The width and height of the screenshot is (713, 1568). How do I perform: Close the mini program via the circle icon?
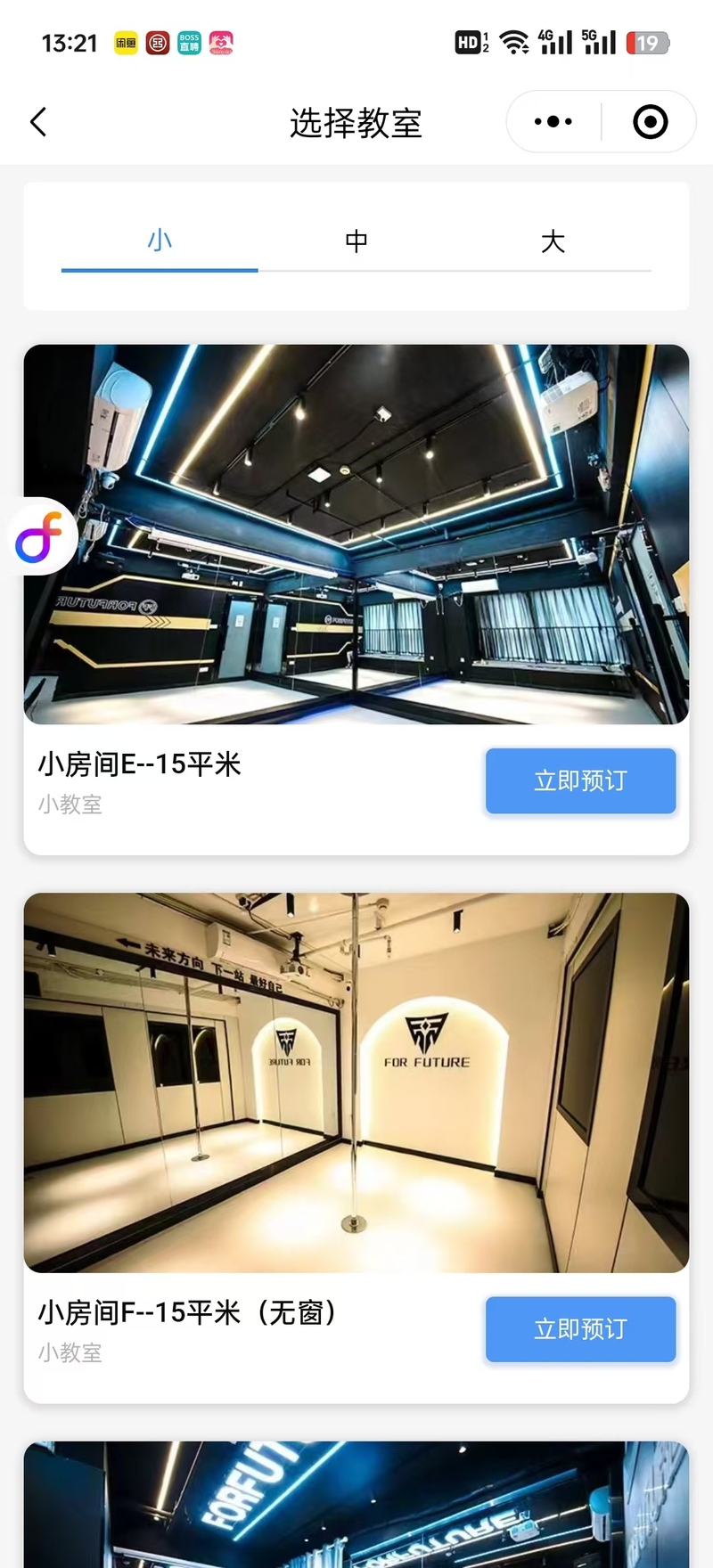click(650, 122)
